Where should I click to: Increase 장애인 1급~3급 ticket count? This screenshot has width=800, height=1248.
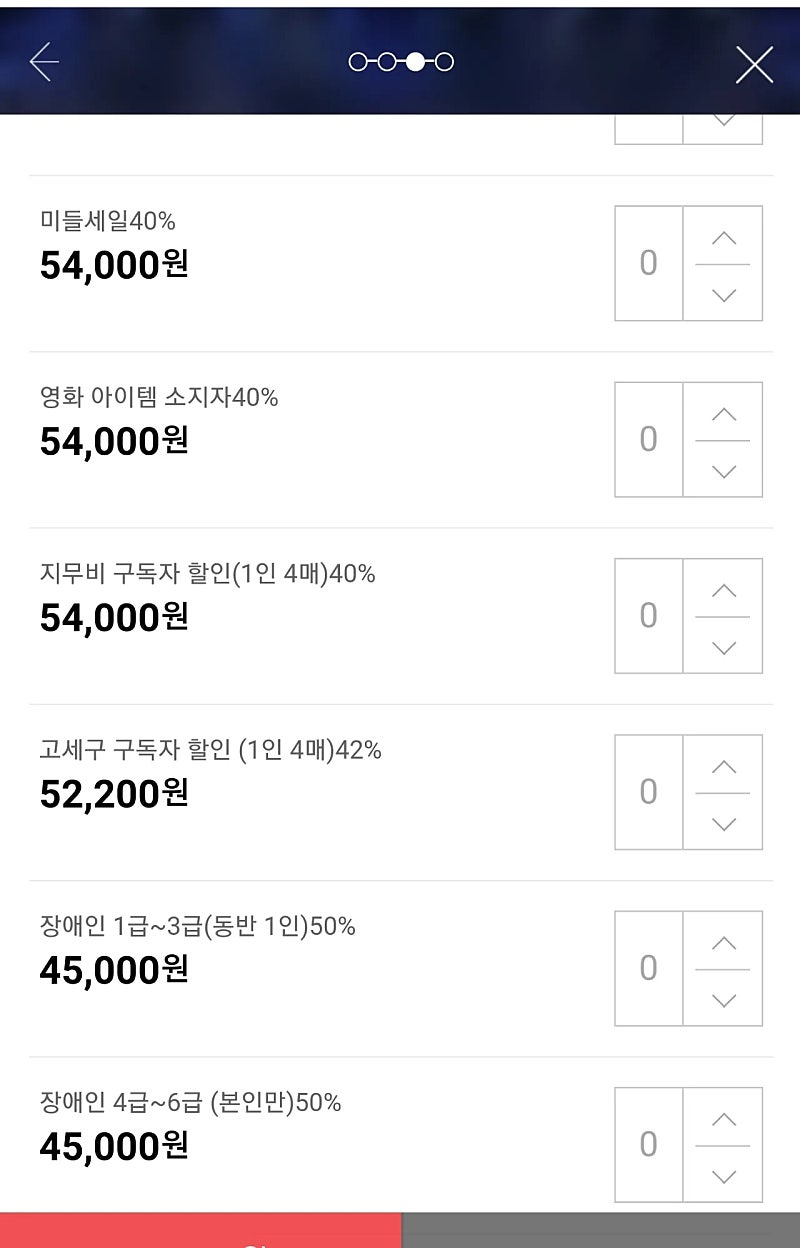pyautogui.click(x=723, y=942)
